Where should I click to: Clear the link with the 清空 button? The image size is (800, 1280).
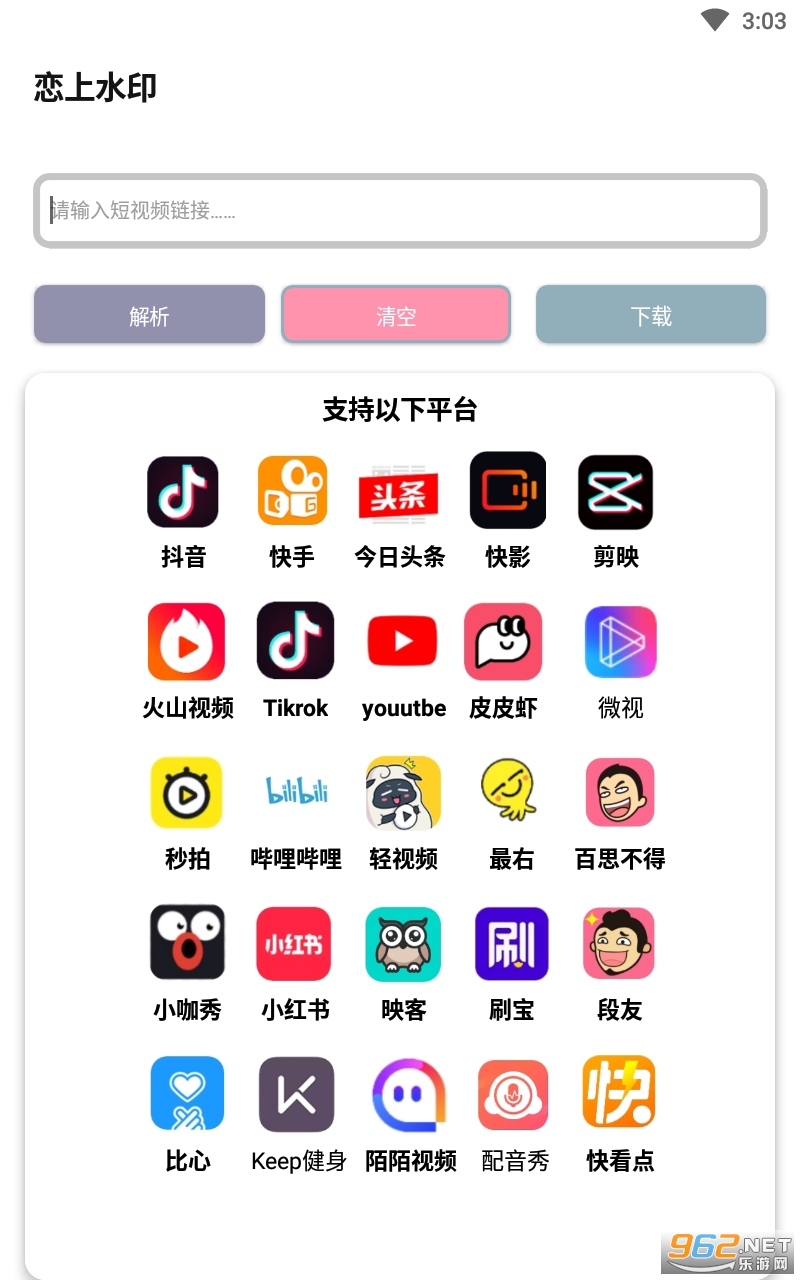click(396, 315)
